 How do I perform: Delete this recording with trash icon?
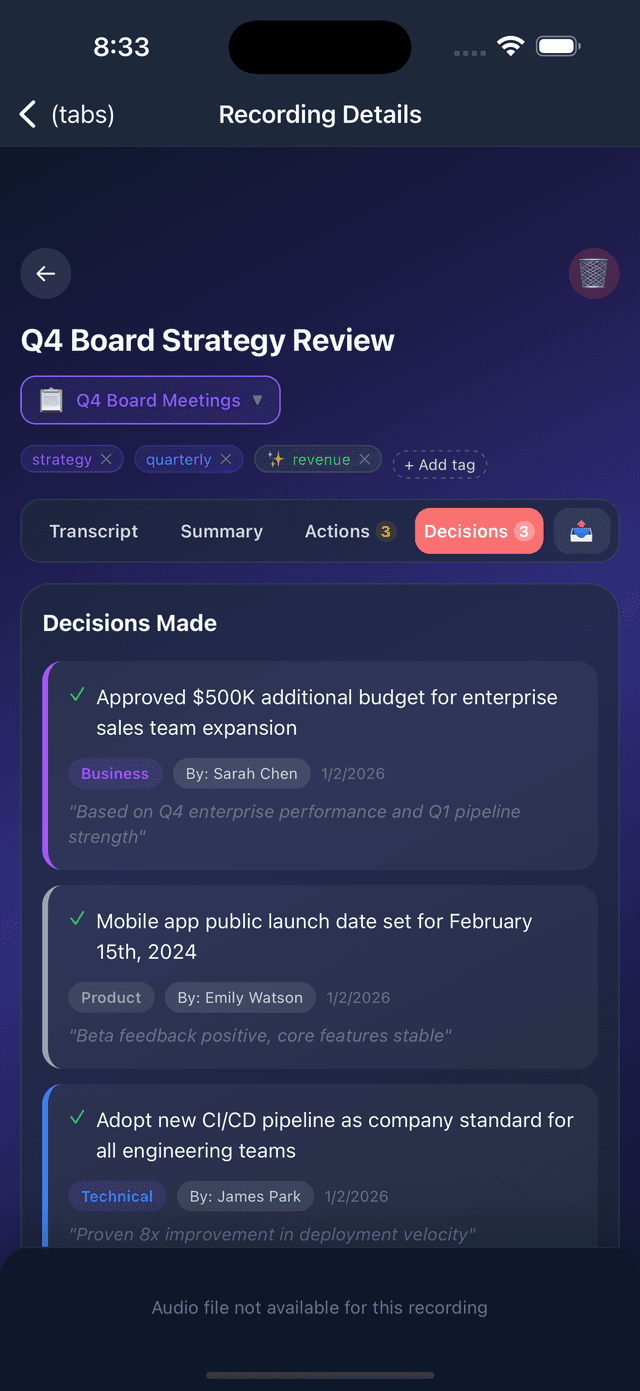[593, 273]
